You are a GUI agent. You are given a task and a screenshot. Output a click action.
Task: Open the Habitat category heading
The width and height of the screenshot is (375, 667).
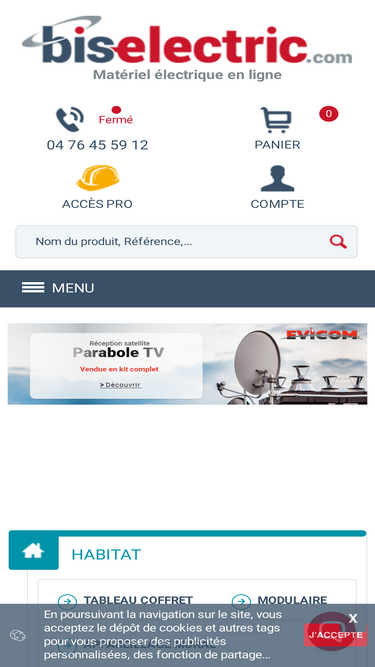[106, 555]
